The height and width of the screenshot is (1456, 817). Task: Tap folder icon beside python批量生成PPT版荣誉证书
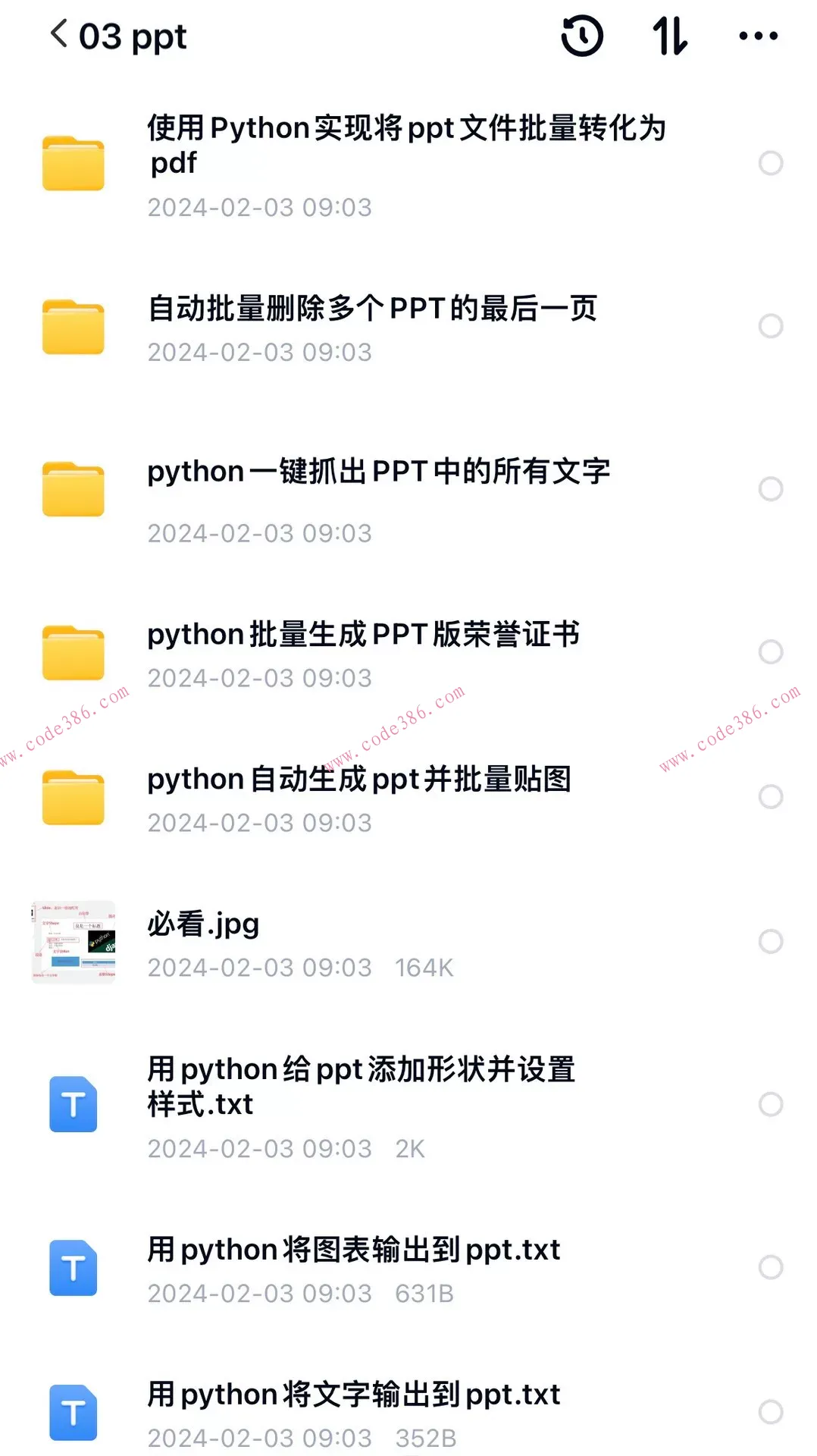pyautogui.click(x=73, y=651)
